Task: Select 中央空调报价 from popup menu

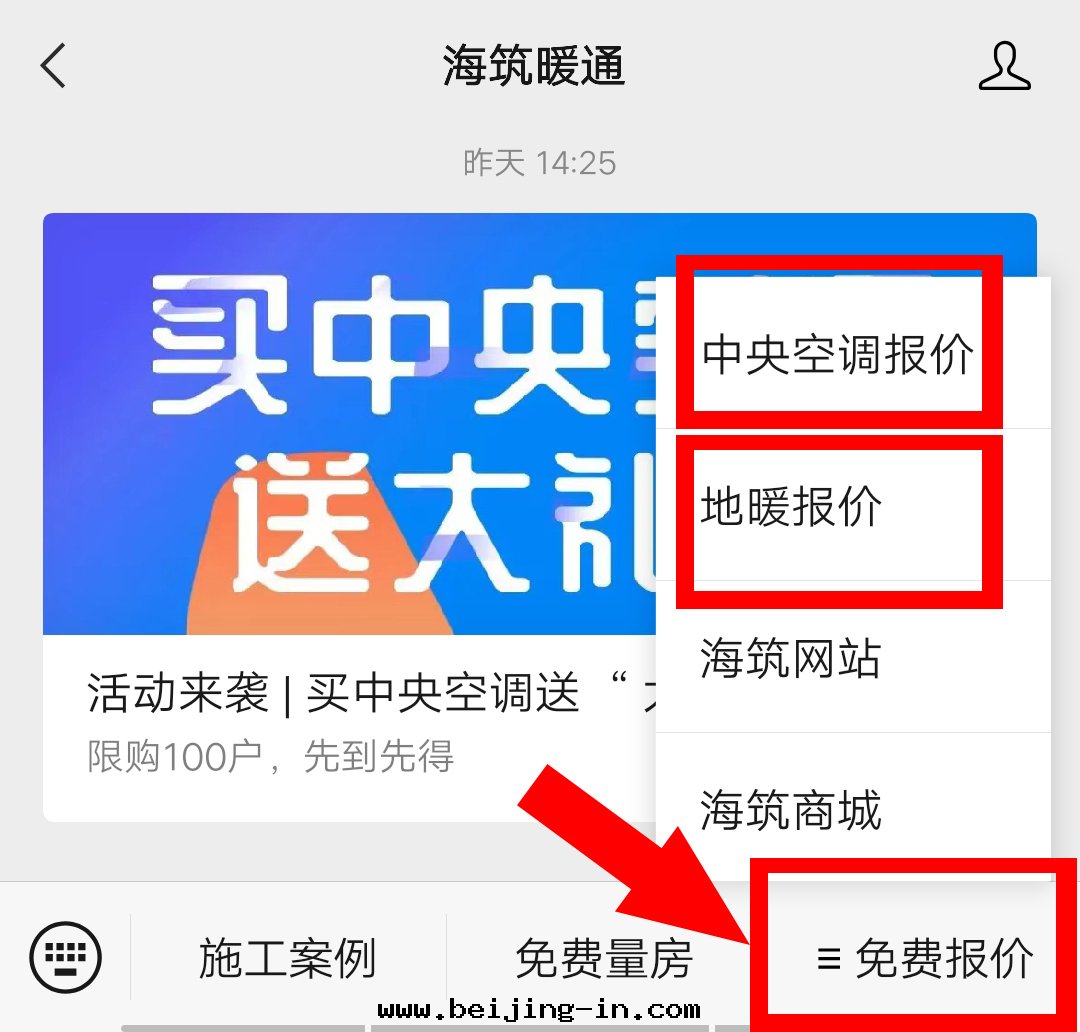Action: (838, 353)
